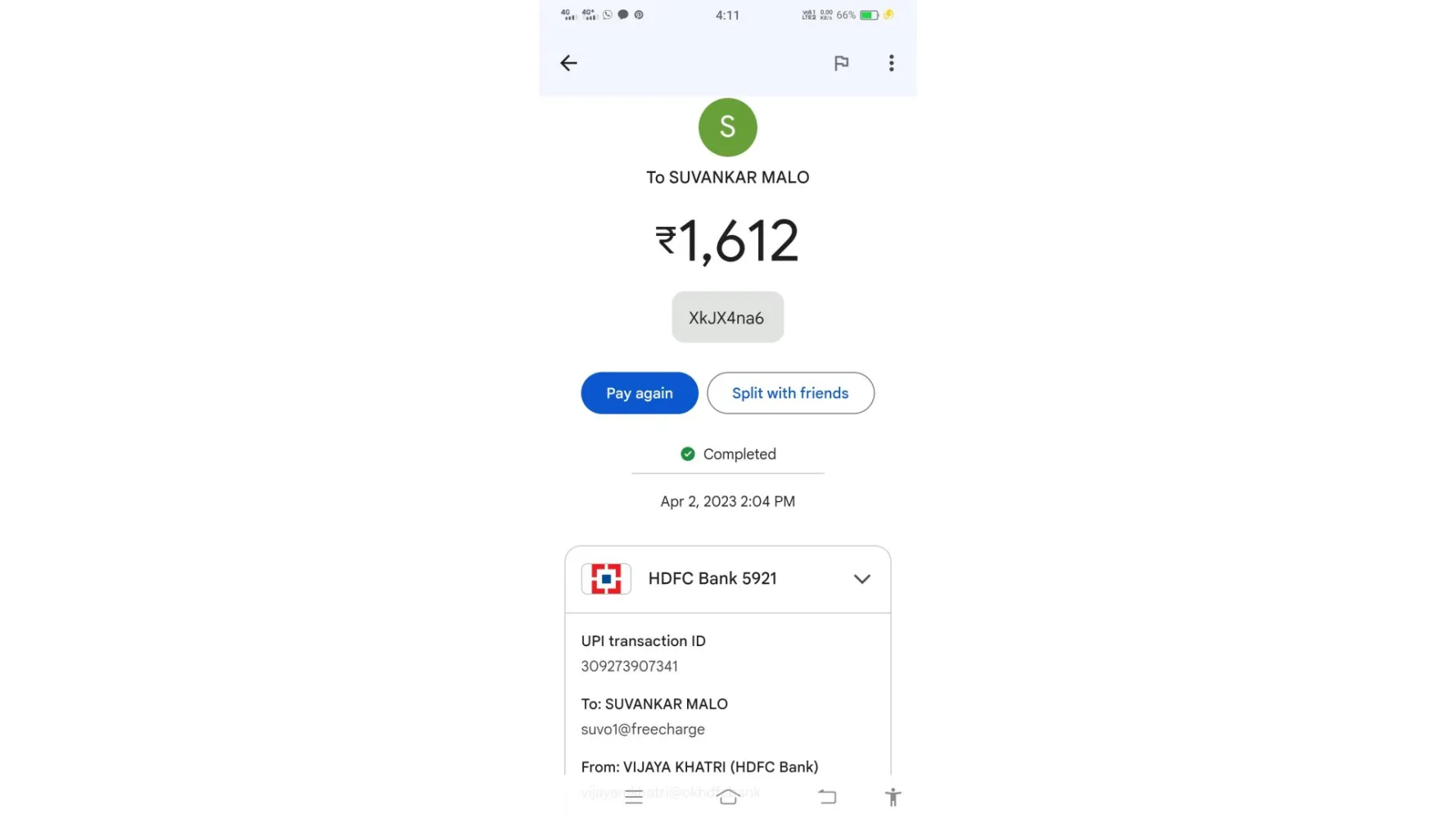Image resolution: width=1456 pixels, height=819 pixels.
Task: Tap the system back button
Action: tap(827, 797)
